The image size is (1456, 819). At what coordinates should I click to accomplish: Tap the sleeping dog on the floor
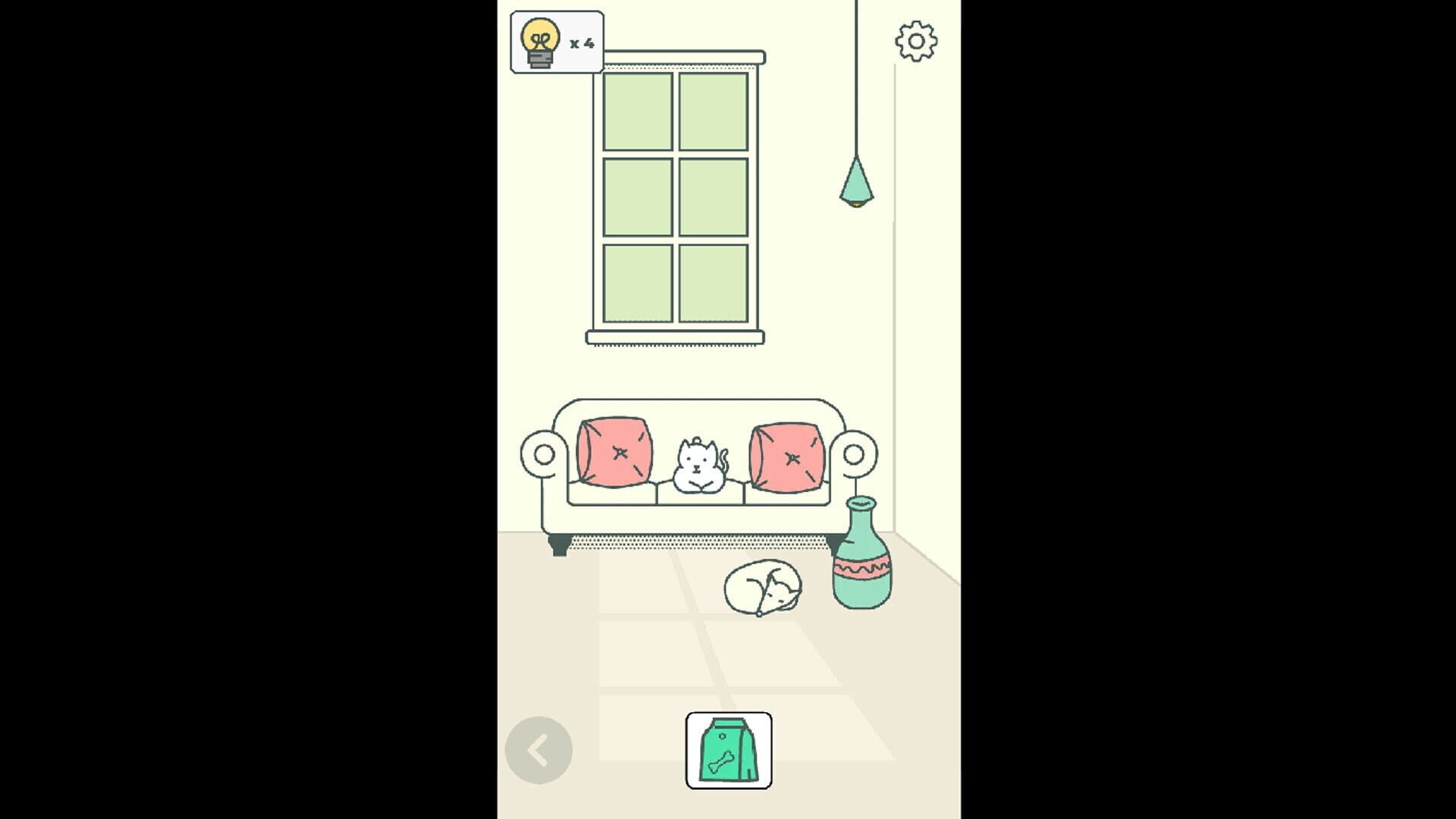tap(762, 588)
